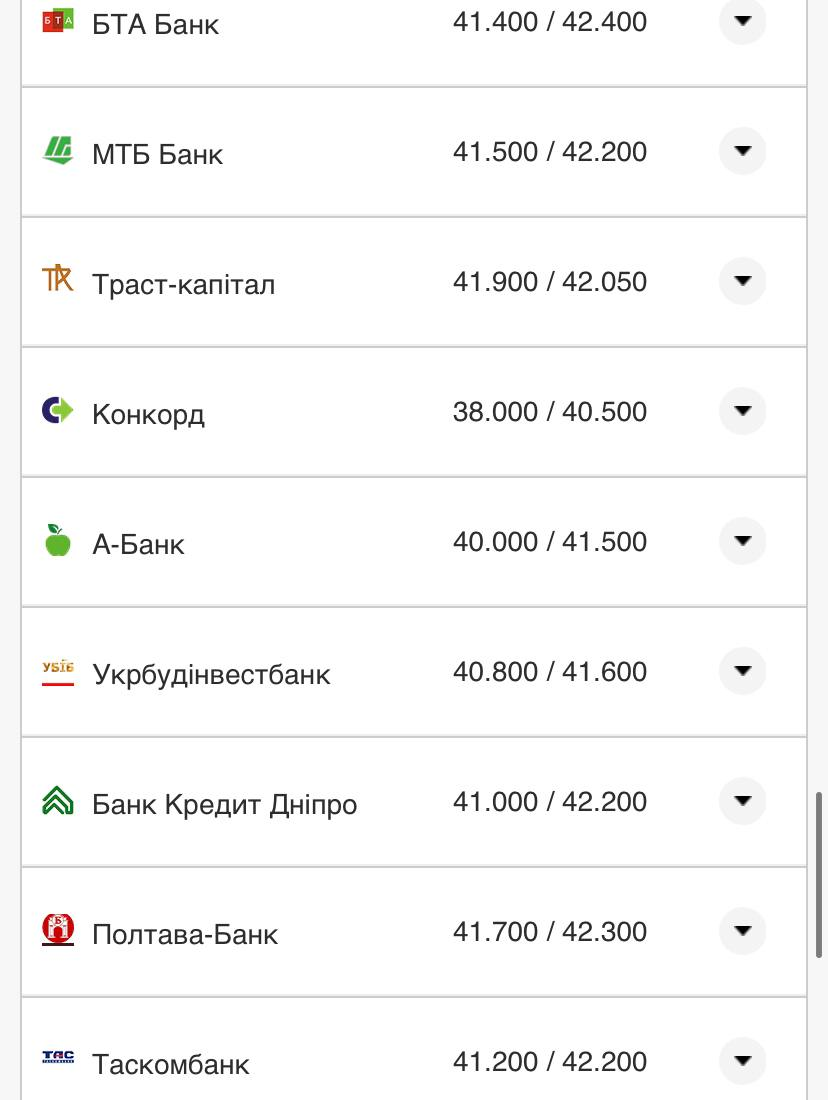The image size is (828, 1100).
Task: Expand Конкорд exchange rate row
Action: click(742, 411)
